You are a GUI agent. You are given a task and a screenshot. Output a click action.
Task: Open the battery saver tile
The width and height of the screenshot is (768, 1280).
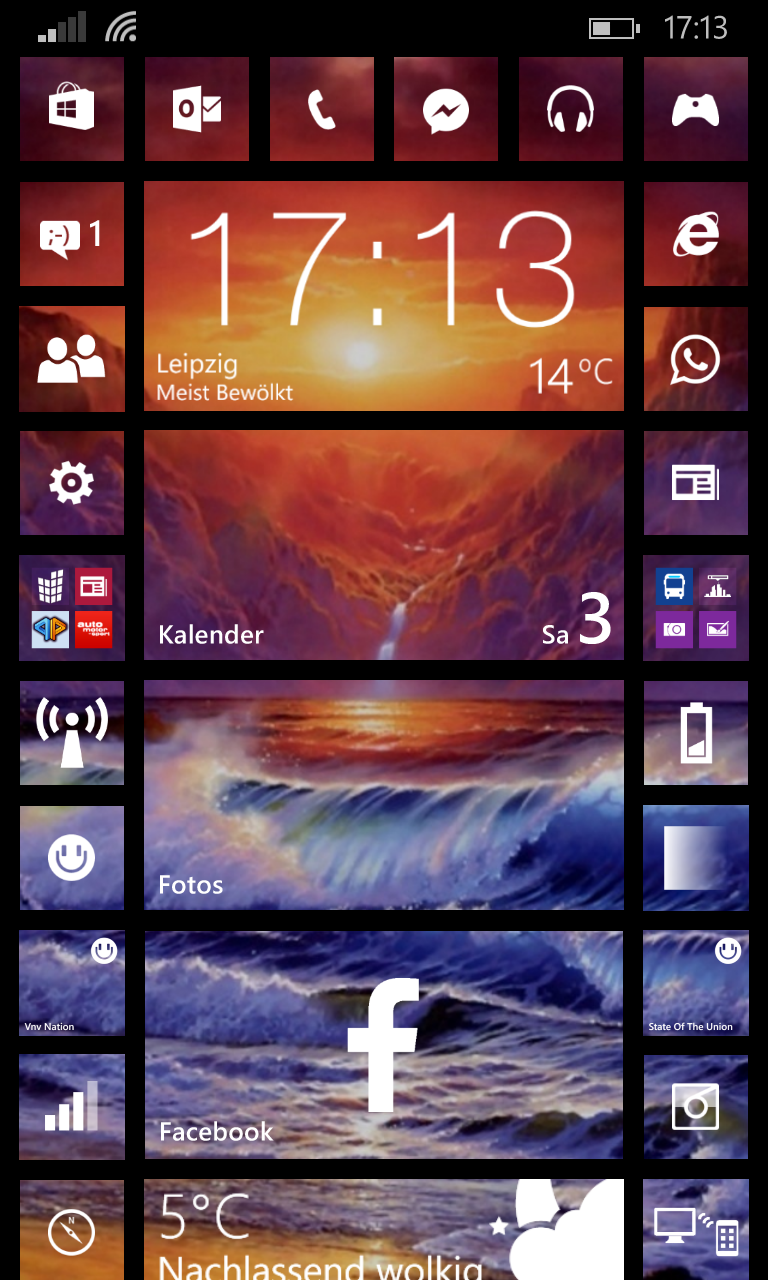point(696,733)
